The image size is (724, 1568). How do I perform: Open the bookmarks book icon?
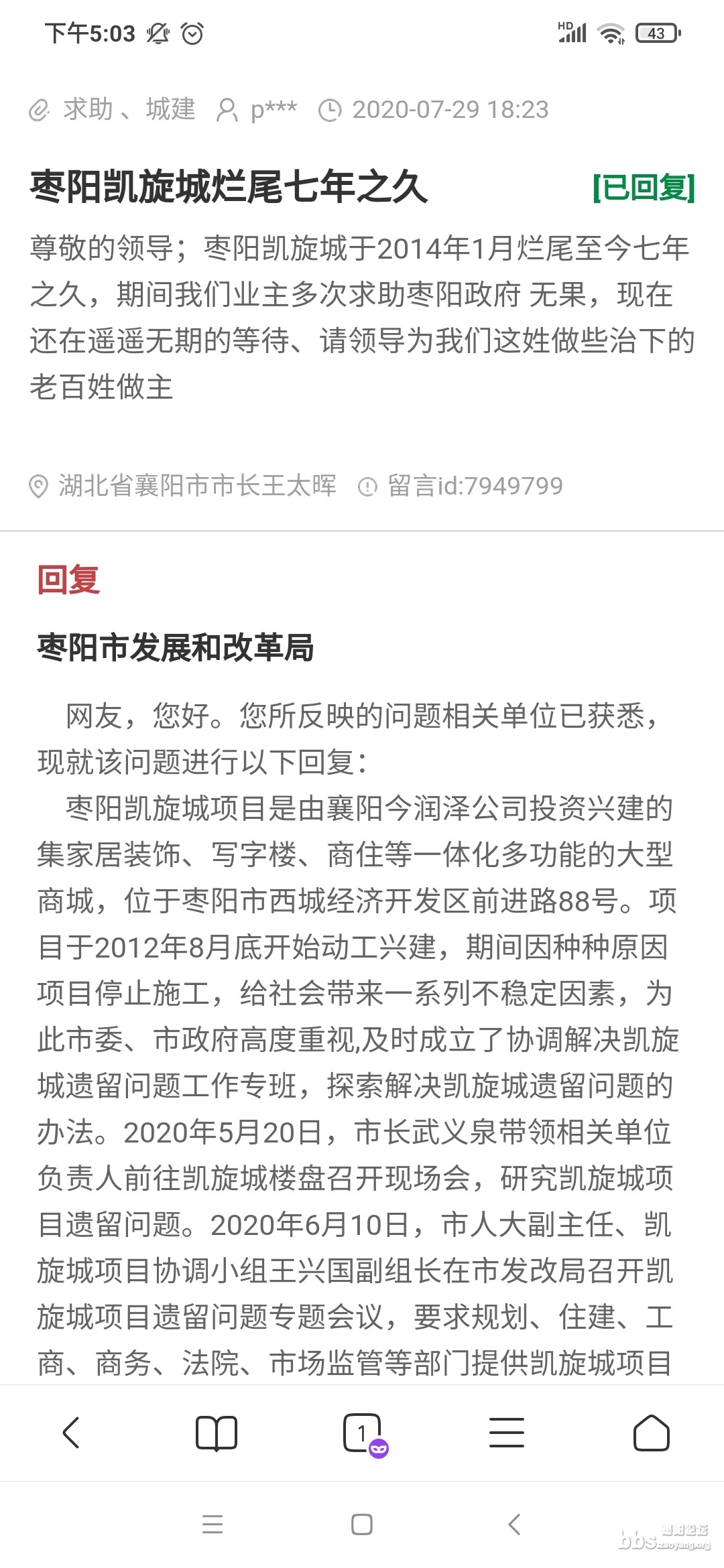click(217, 1433)
